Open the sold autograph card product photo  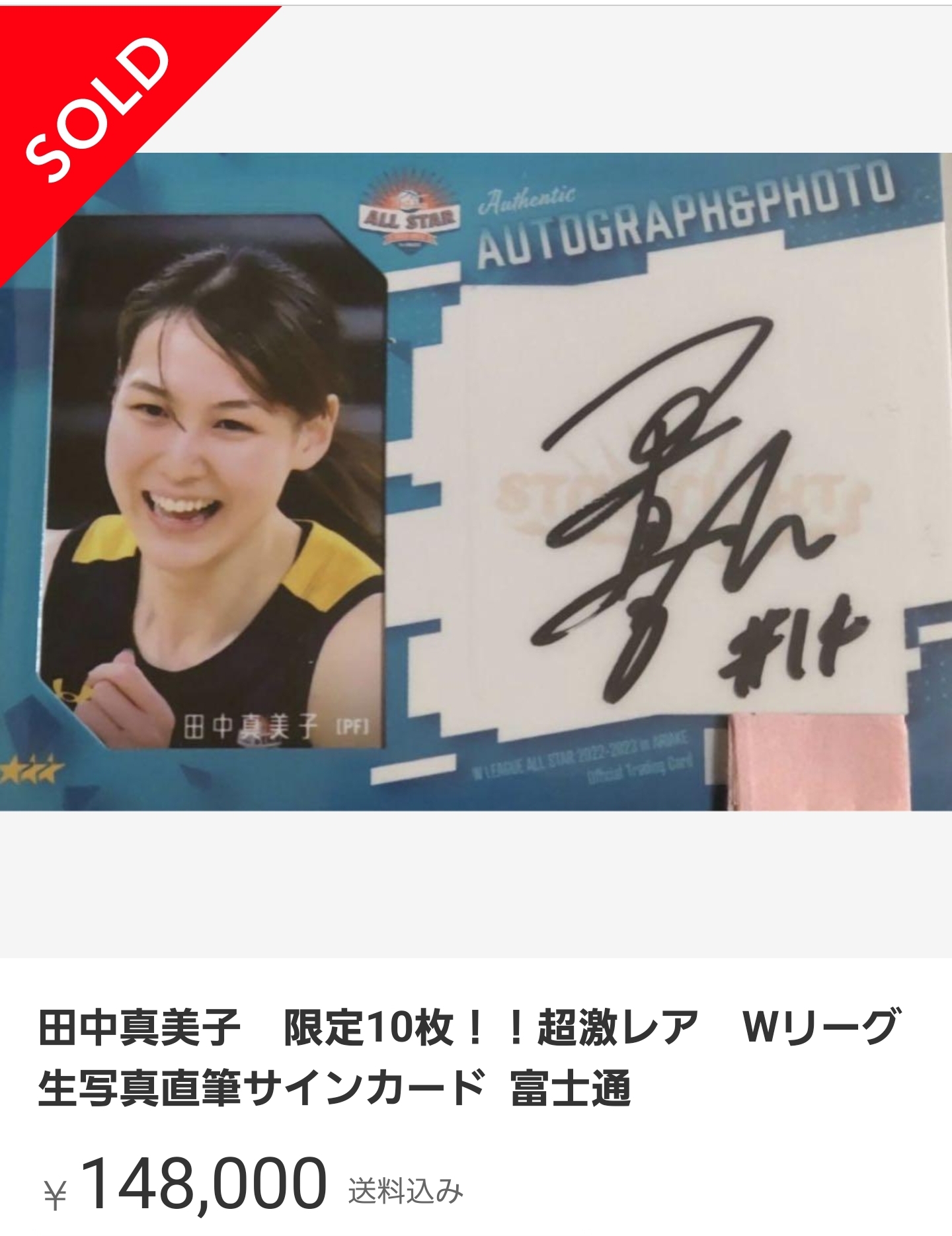click(x=476, y=481)
